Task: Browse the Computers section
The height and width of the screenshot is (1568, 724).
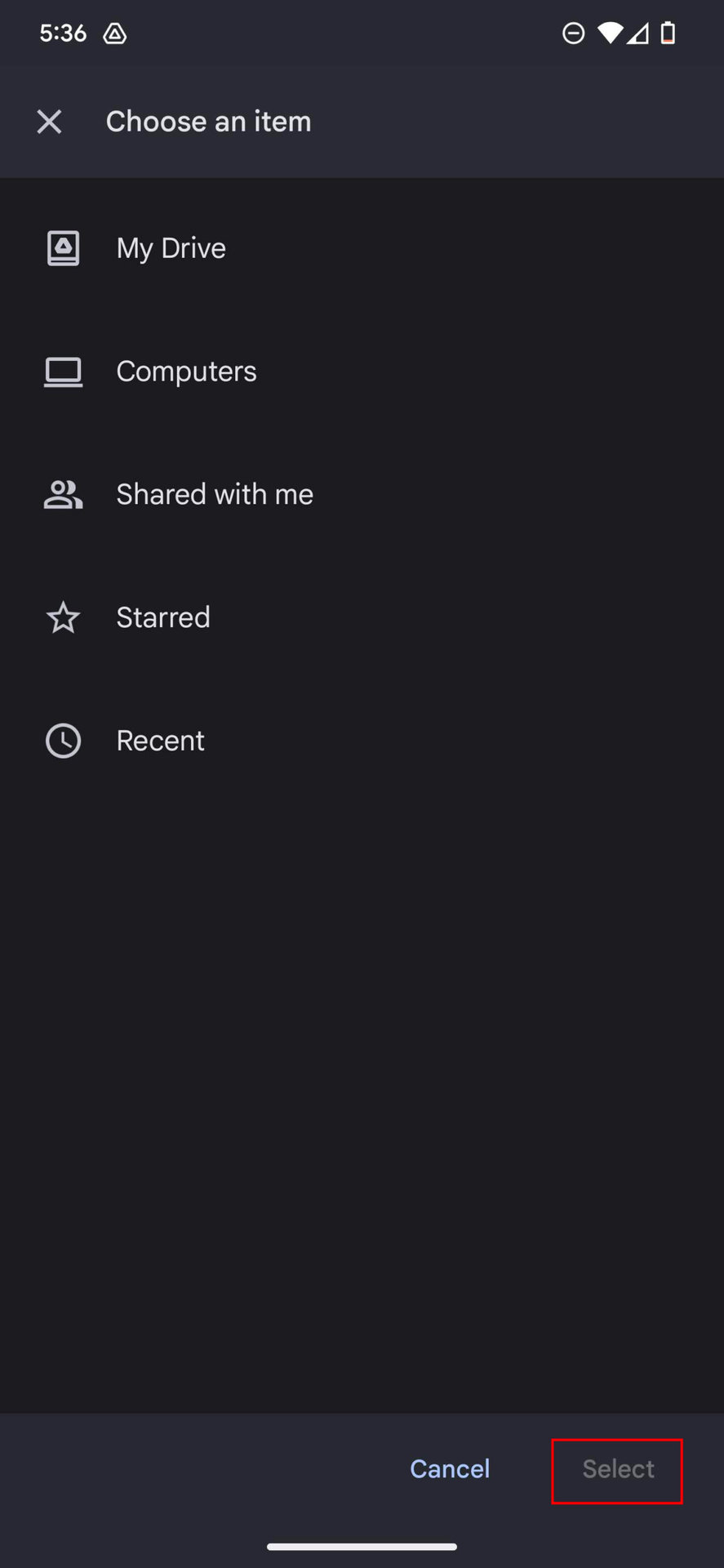Action: (186, 372)
